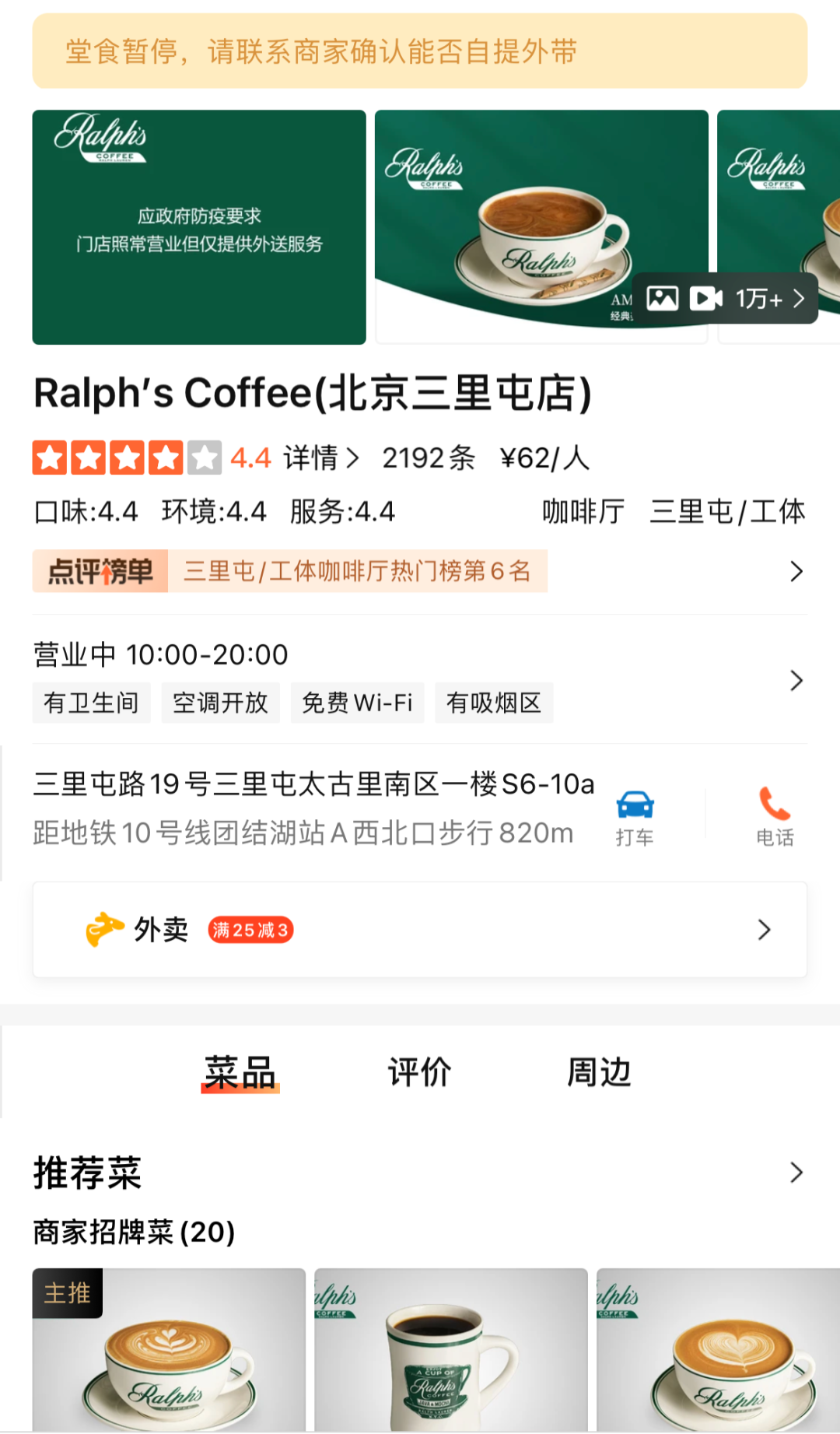Open the 点评榜单 ranking row
Viewport: 840px width, 1434px height.
pos(418,571)
